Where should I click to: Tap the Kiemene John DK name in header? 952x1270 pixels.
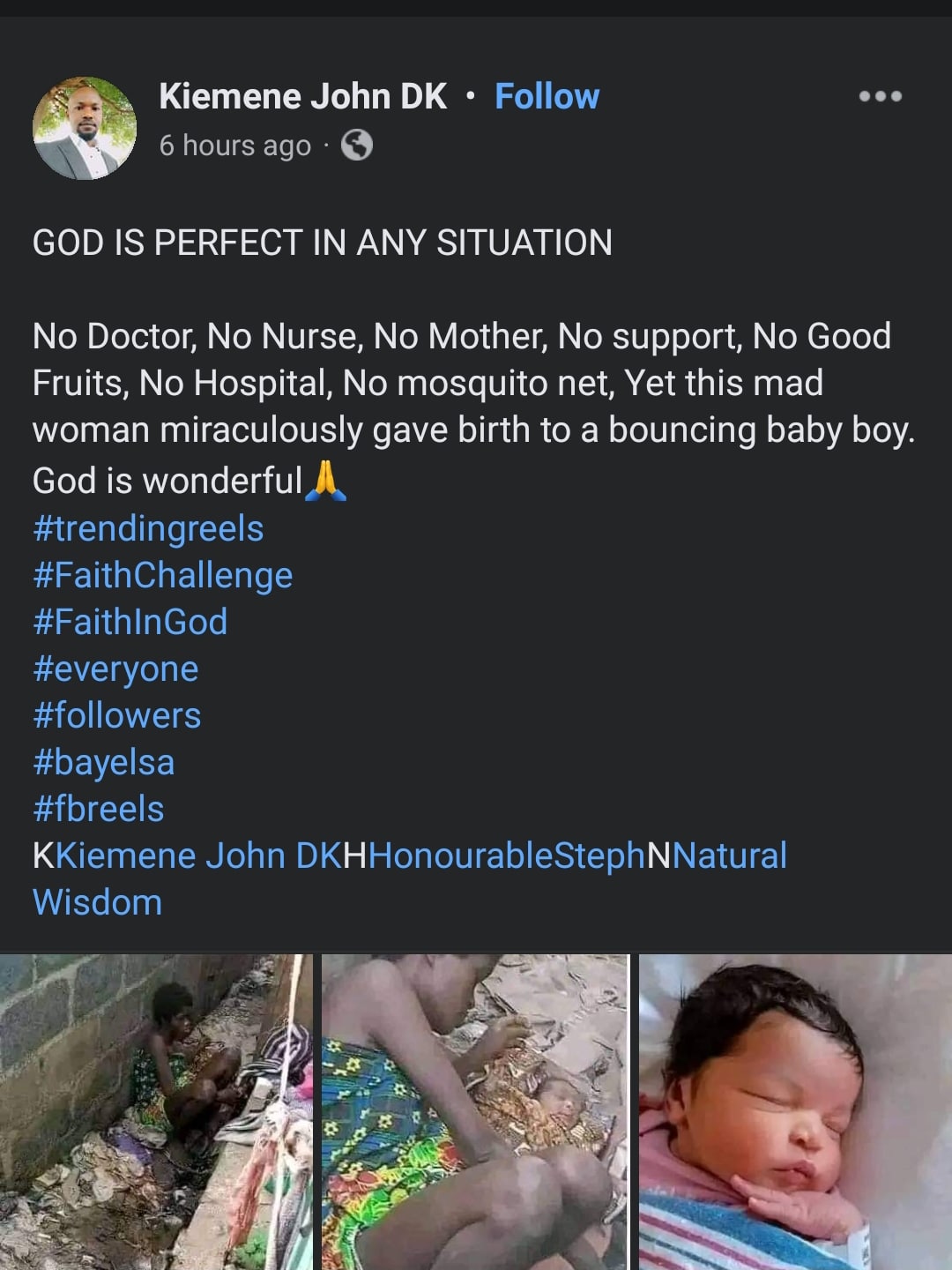[x=302, y=96]
